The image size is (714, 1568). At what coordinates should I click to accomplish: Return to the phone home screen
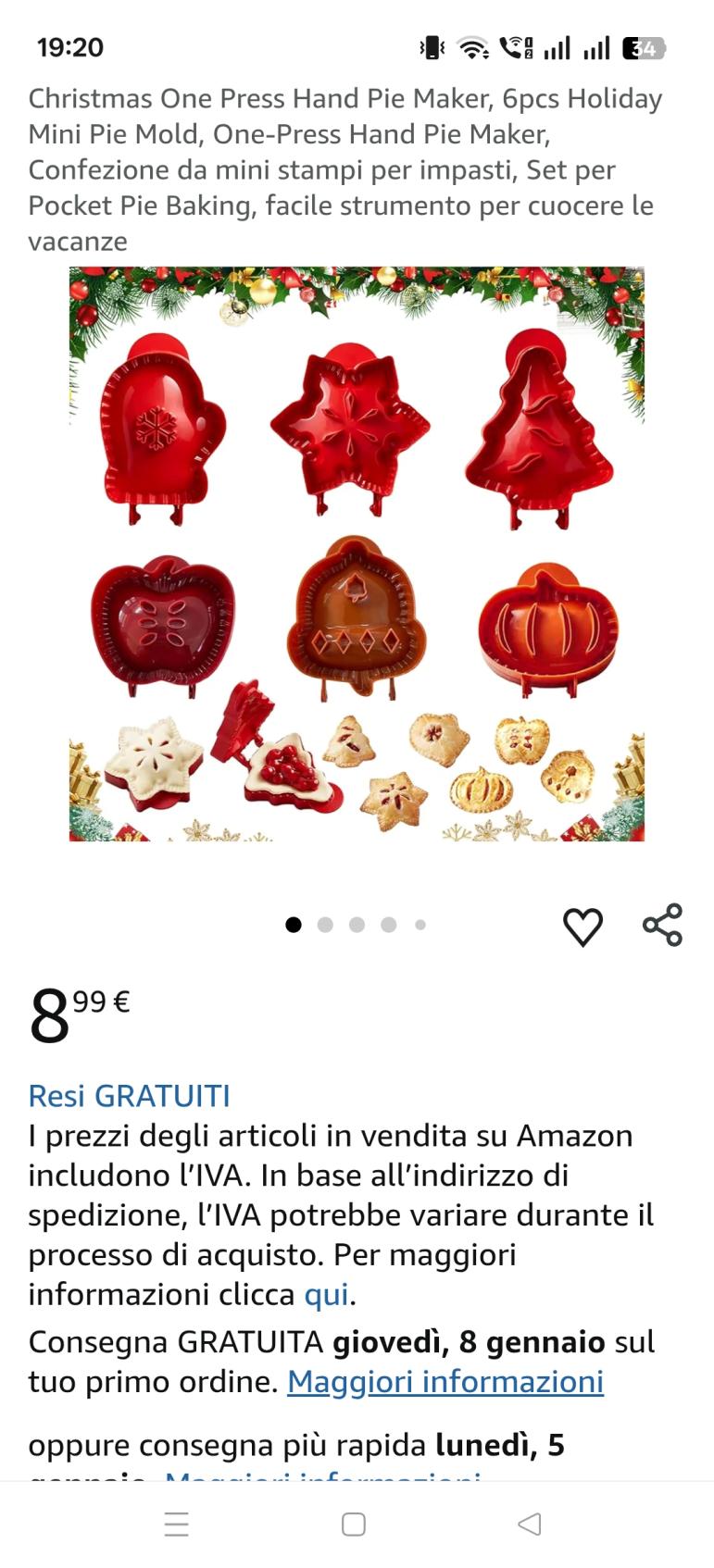coord(354,1524)
